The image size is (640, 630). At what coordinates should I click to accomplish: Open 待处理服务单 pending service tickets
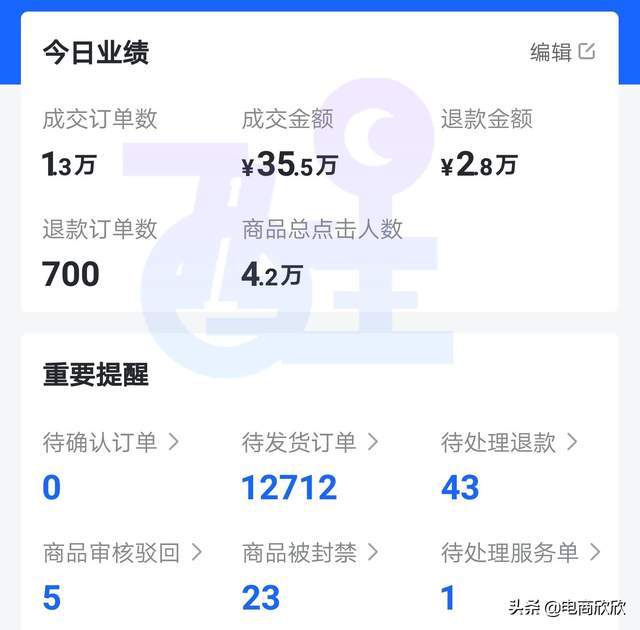pos(520,552)
